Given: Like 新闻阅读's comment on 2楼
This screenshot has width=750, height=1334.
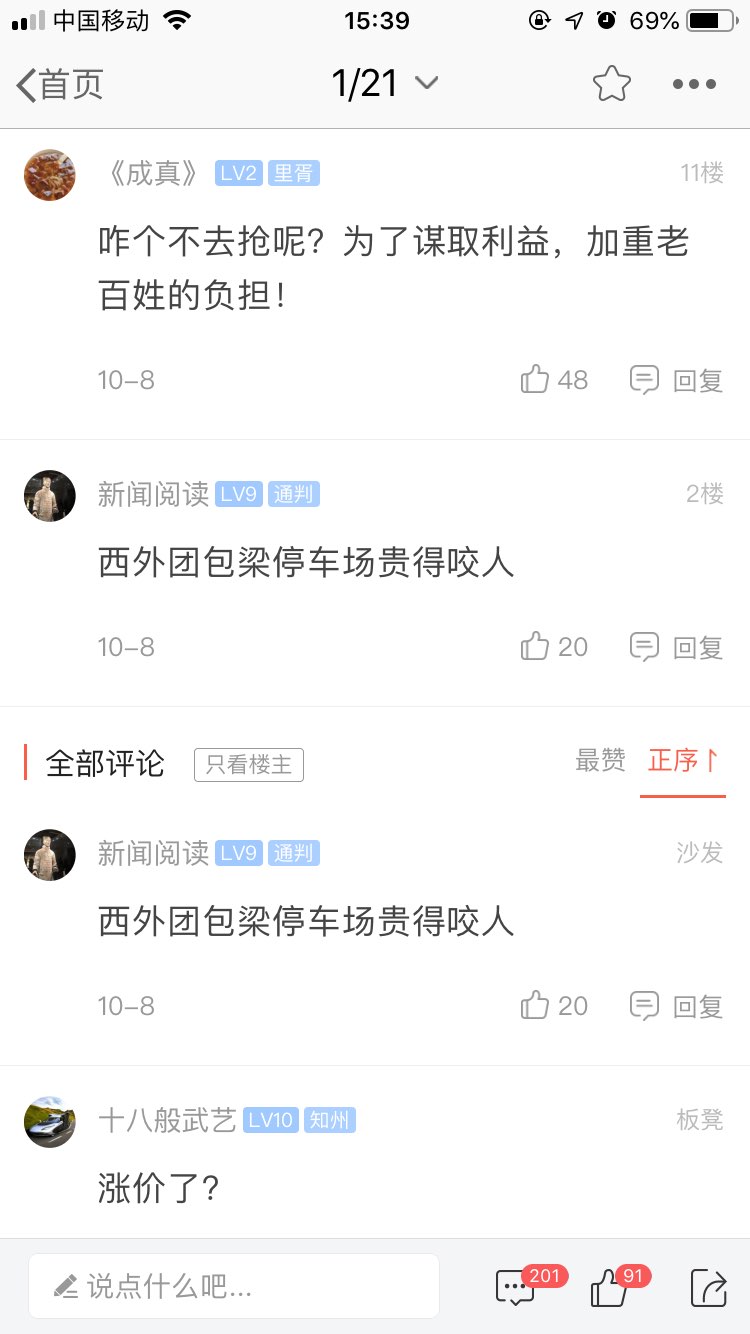Looking at the screenshot, I should (x=554, y=647).
